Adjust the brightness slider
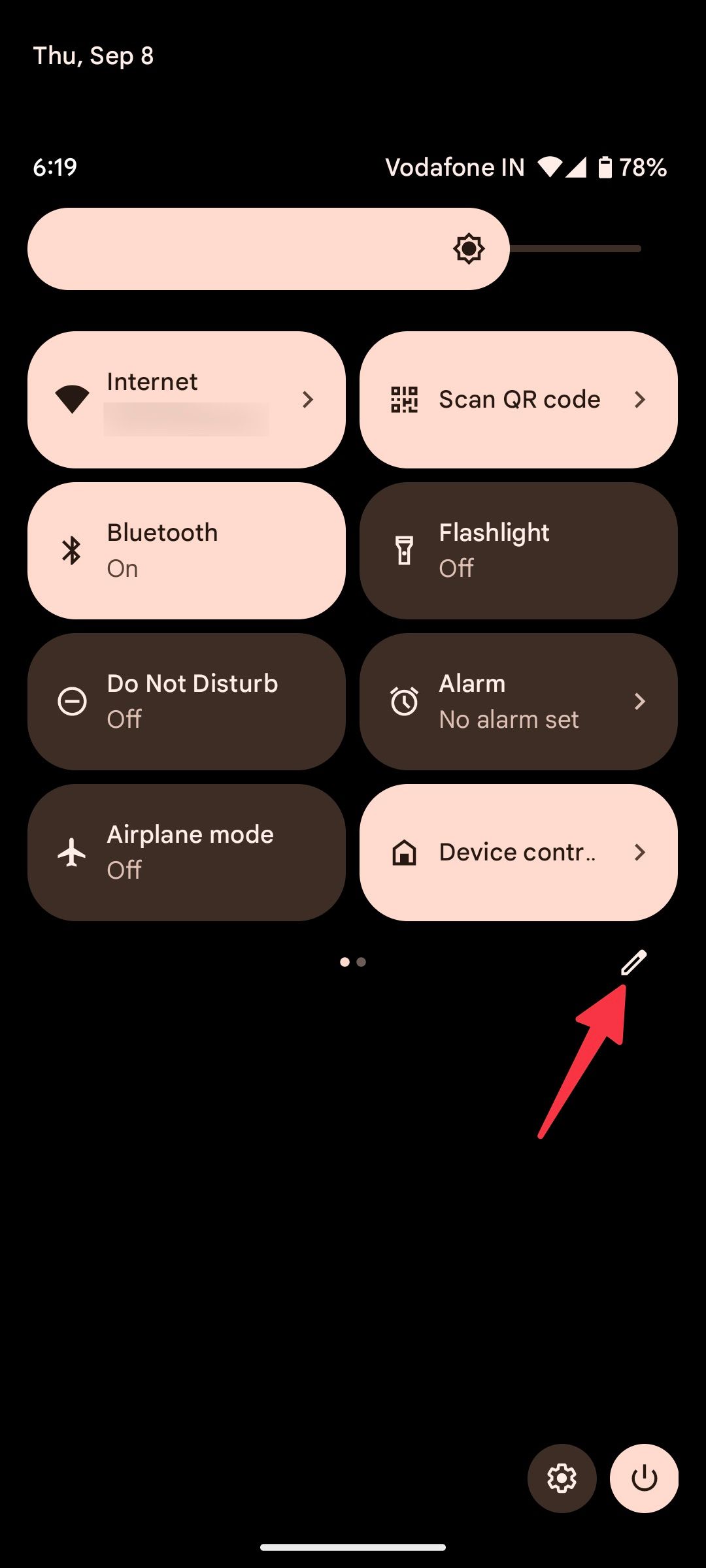 268,248
